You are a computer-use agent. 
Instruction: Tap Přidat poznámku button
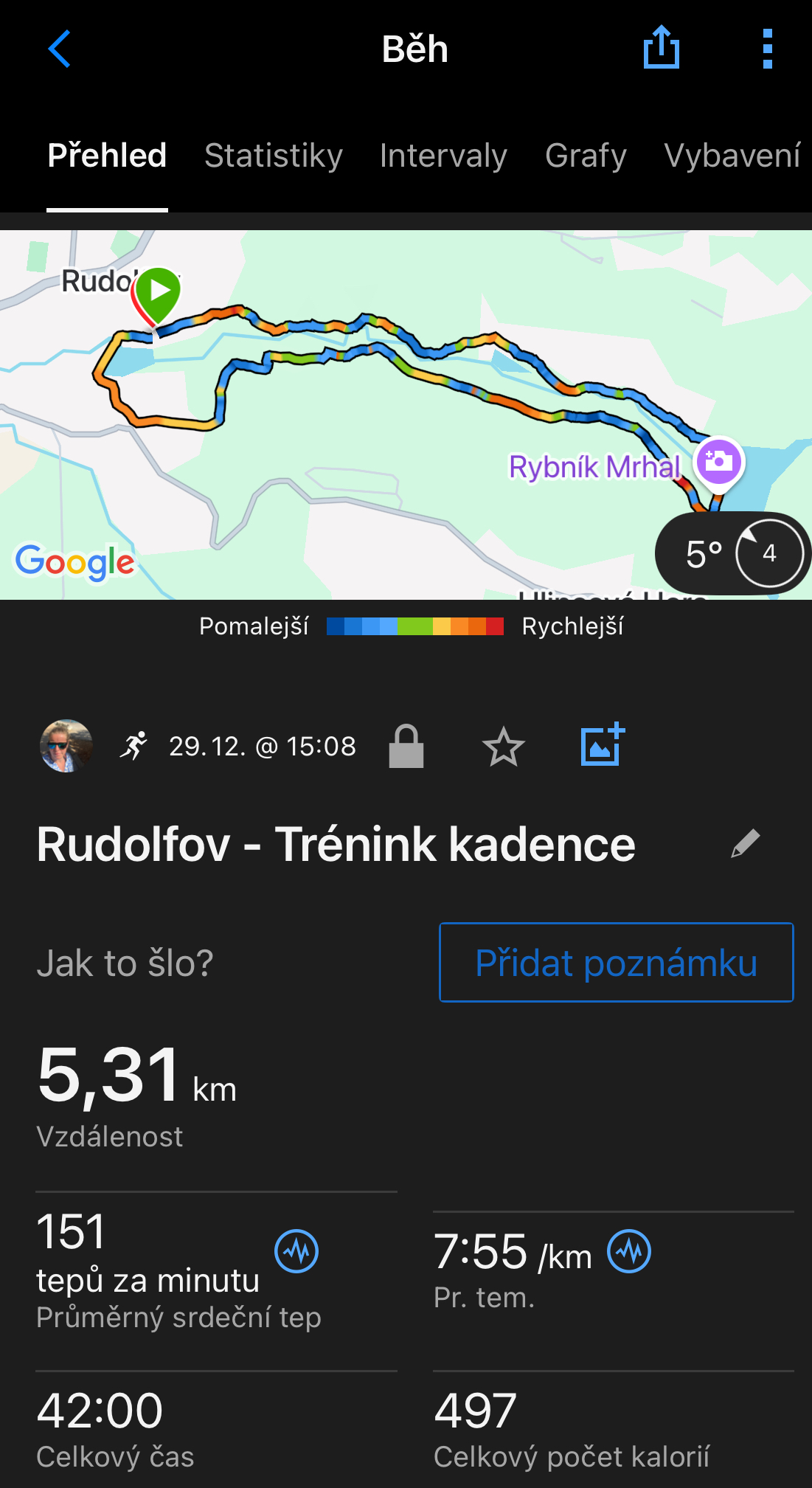(616, 963)
